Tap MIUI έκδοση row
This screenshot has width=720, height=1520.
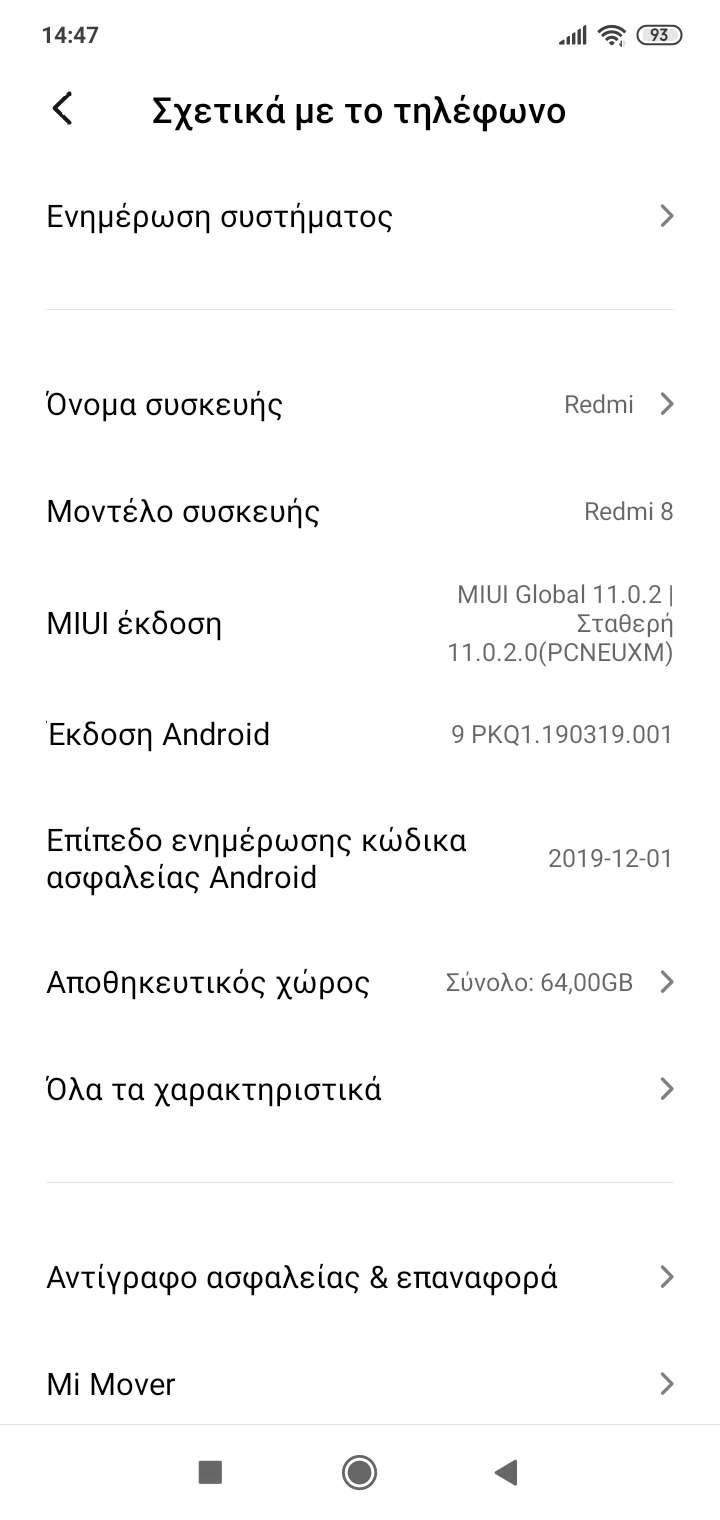[x=360, y=624]
